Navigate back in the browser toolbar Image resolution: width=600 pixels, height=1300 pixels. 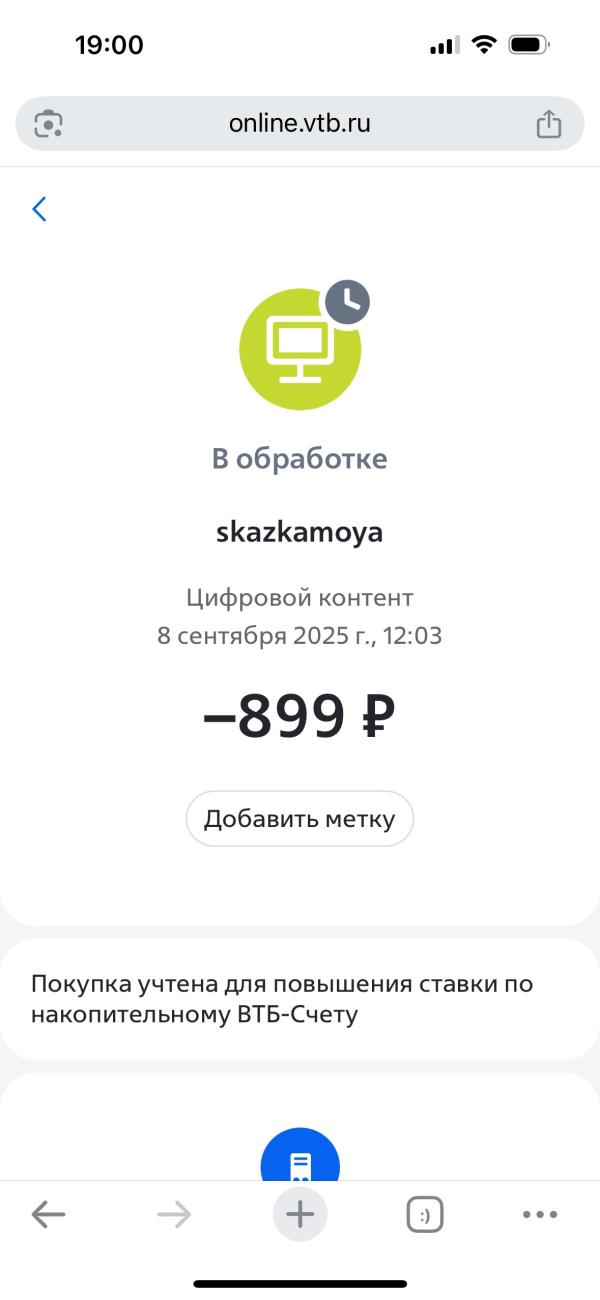48,1214
